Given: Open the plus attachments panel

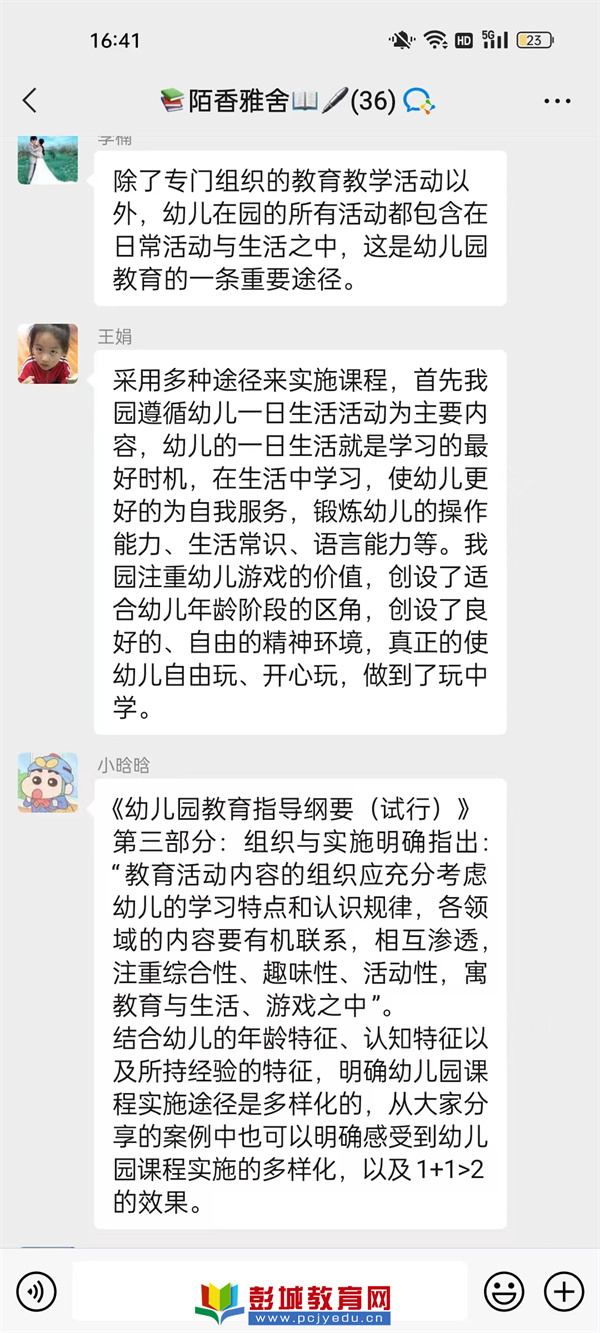Looking at the screenshot, I should point(564,1292).
